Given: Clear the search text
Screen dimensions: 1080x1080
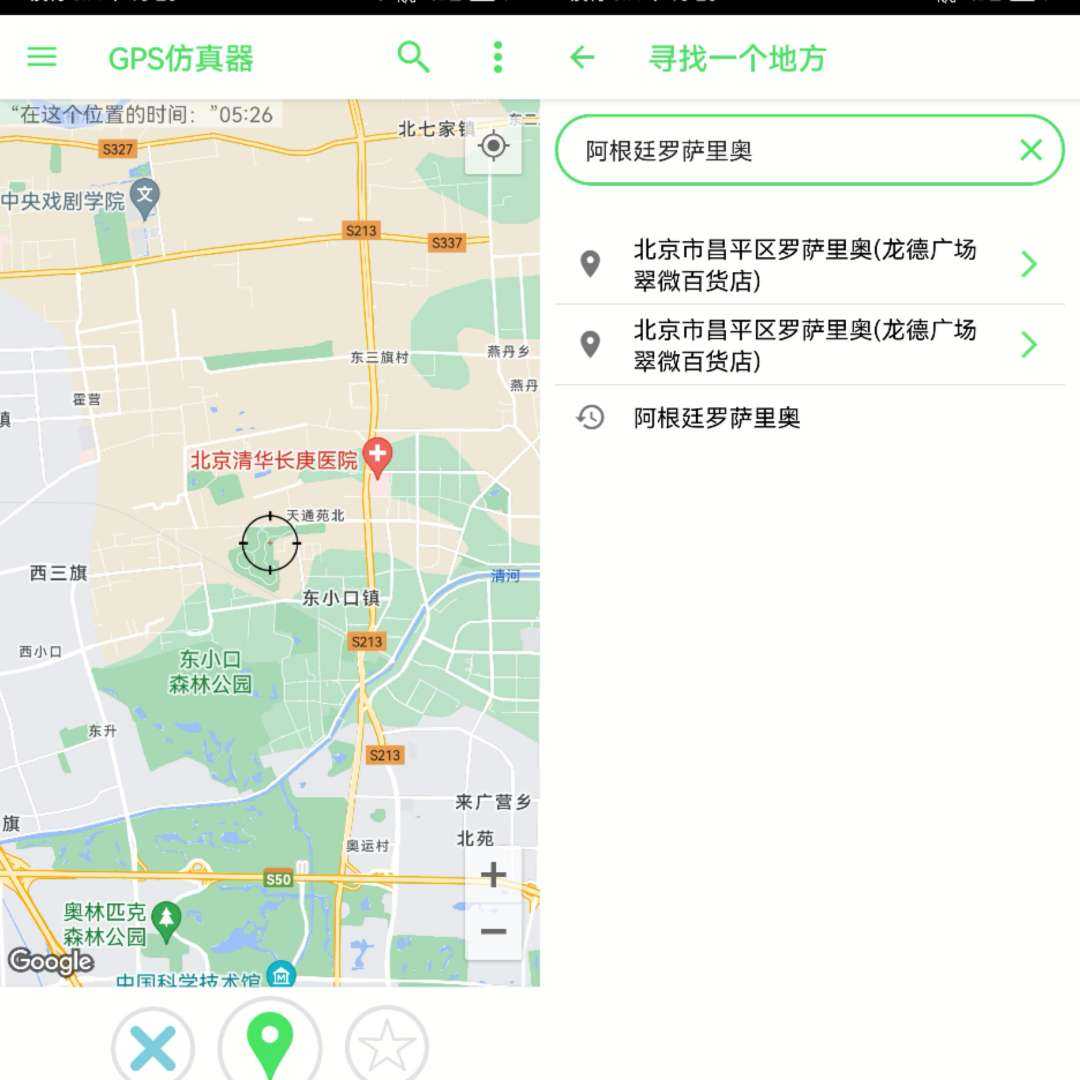Looking at the screenshot, I should click(x=1030, y=150).
